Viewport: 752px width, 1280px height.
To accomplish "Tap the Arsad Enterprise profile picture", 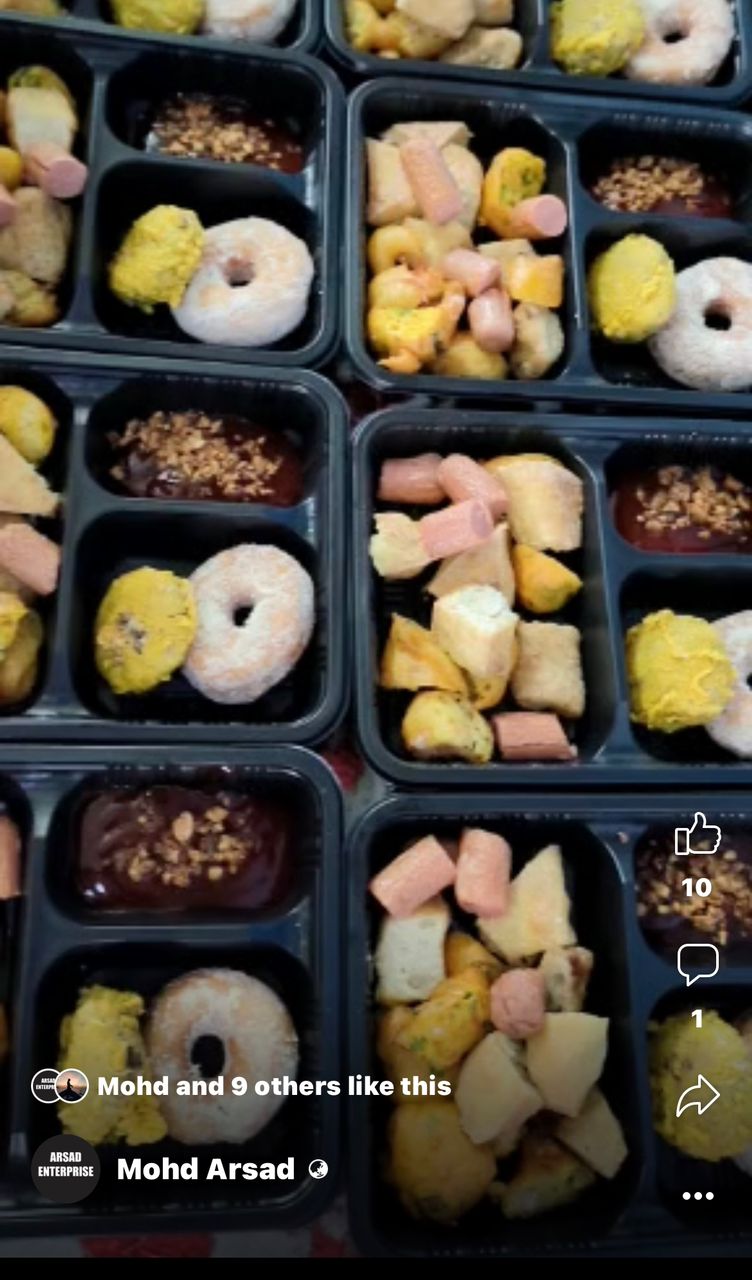I will coord(65,1169).
